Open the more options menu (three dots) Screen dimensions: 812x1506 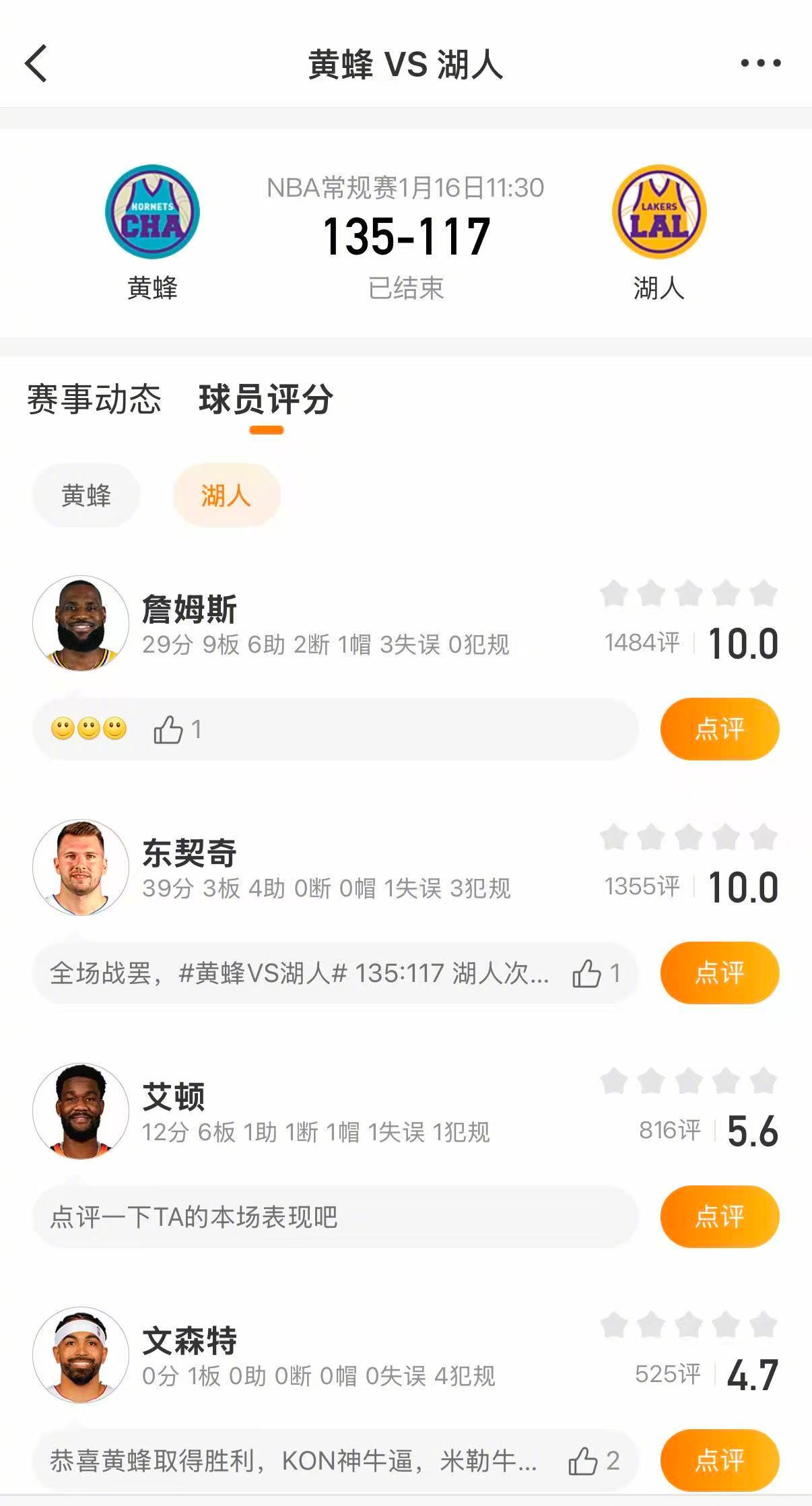tap(759, 63)
